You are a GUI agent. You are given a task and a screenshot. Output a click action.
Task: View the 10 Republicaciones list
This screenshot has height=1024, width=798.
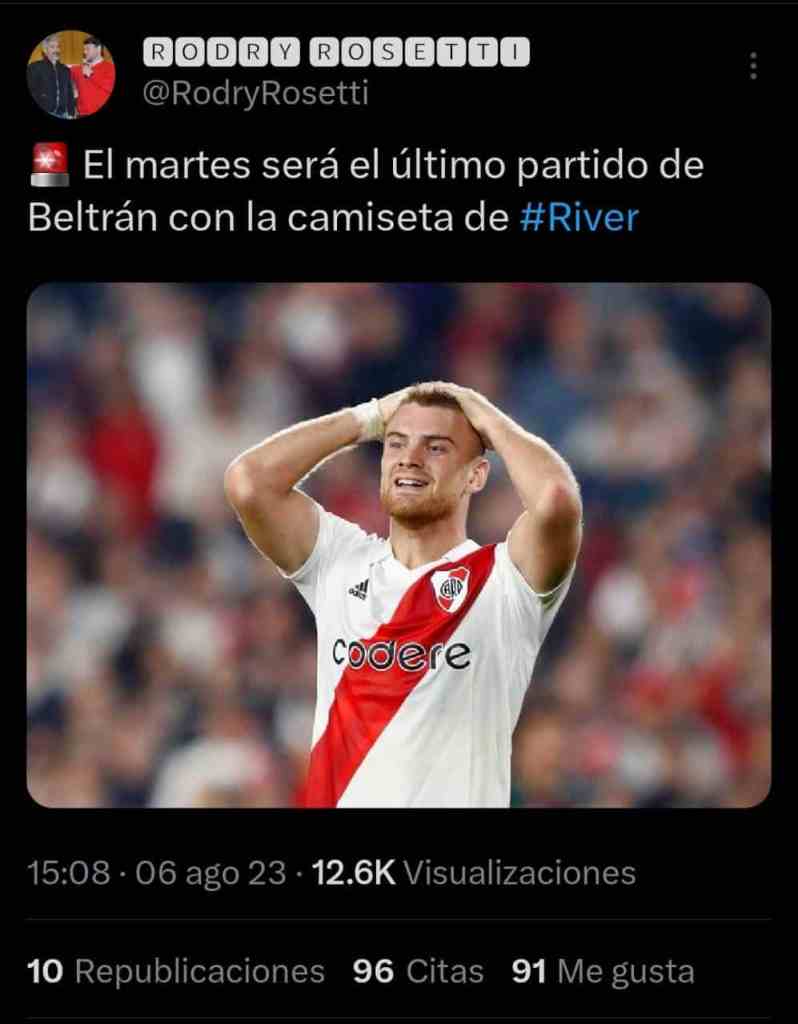pos(176,971)
